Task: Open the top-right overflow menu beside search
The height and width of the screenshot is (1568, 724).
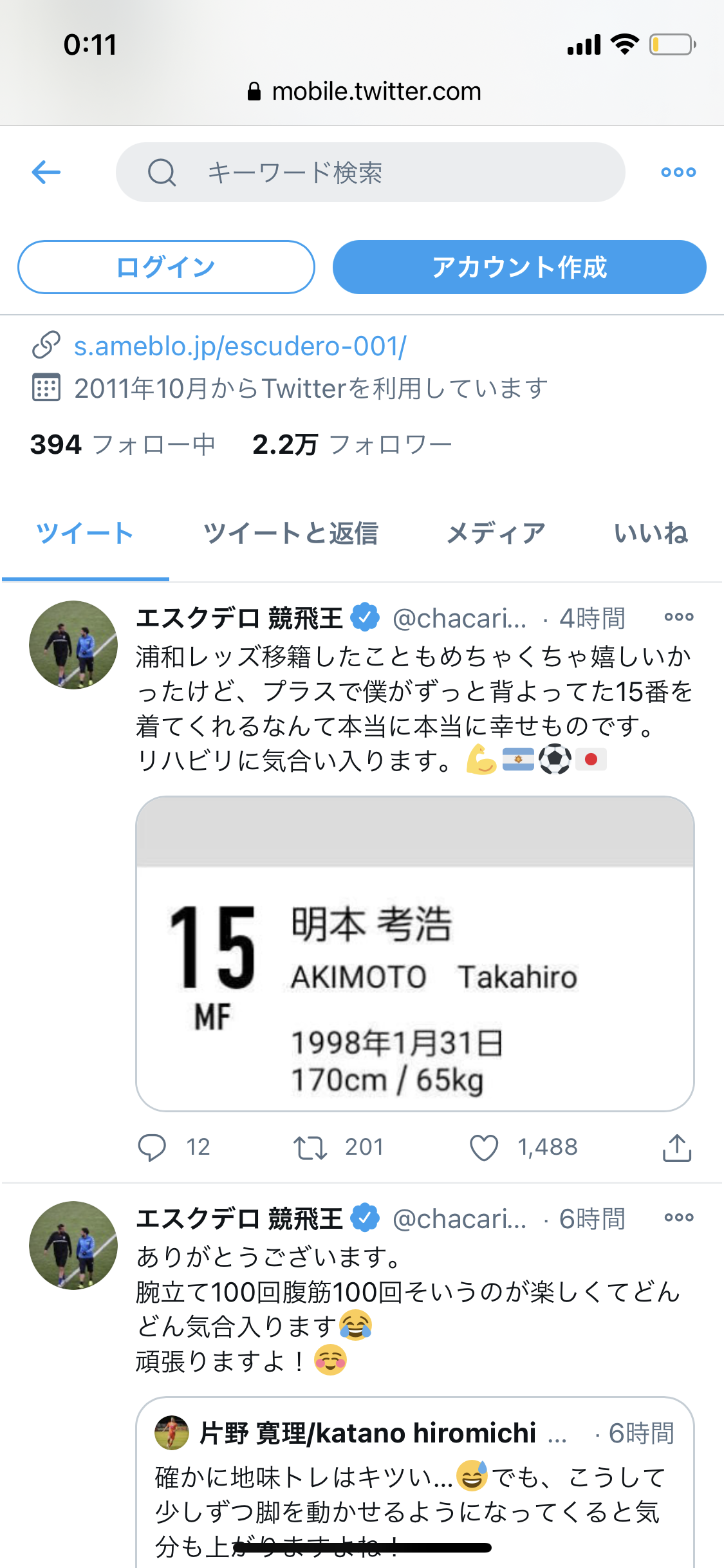Action: pyautogui.click(x=678, y=173)
